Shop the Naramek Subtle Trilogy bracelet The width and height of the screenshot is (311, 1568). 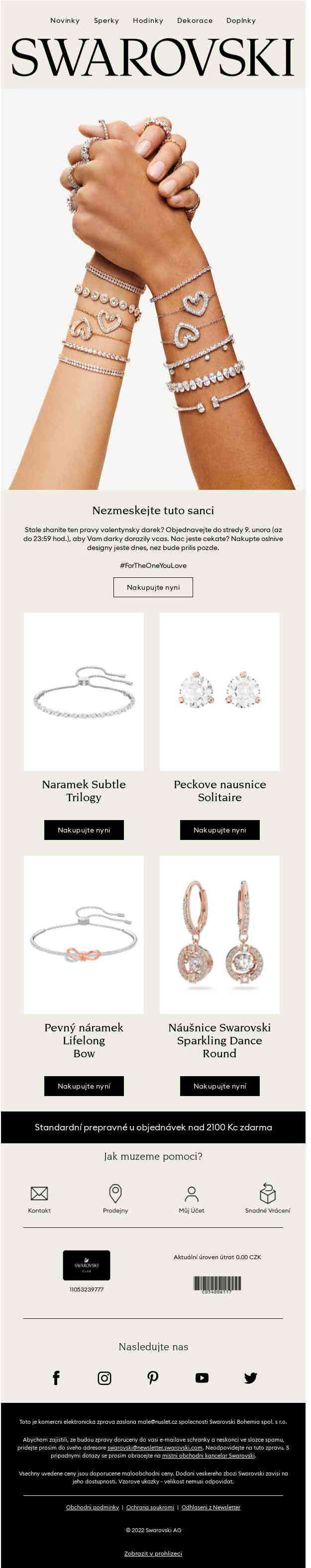point(84,830)
